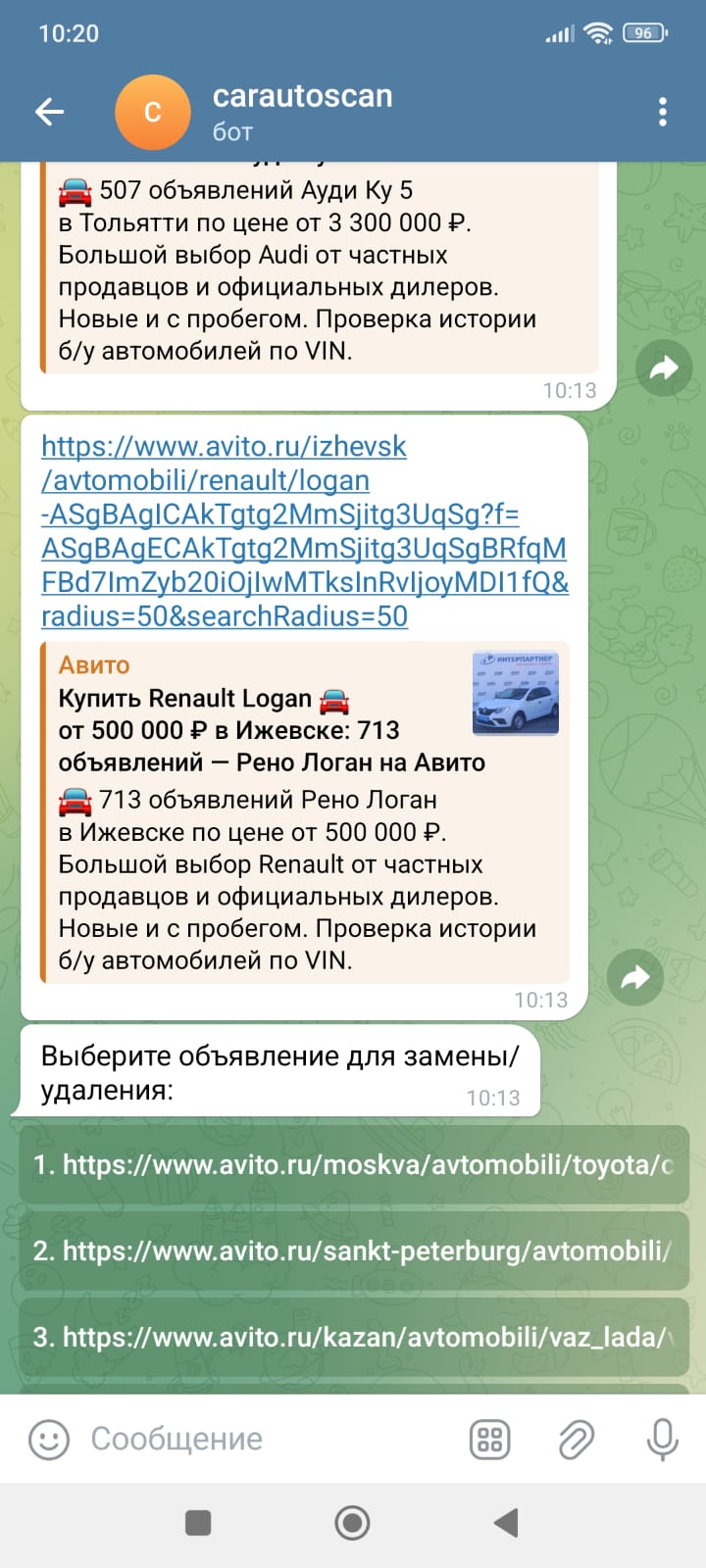Go to the system home screen
This screenshot has height=1568, width=706.
point(353,1523)
